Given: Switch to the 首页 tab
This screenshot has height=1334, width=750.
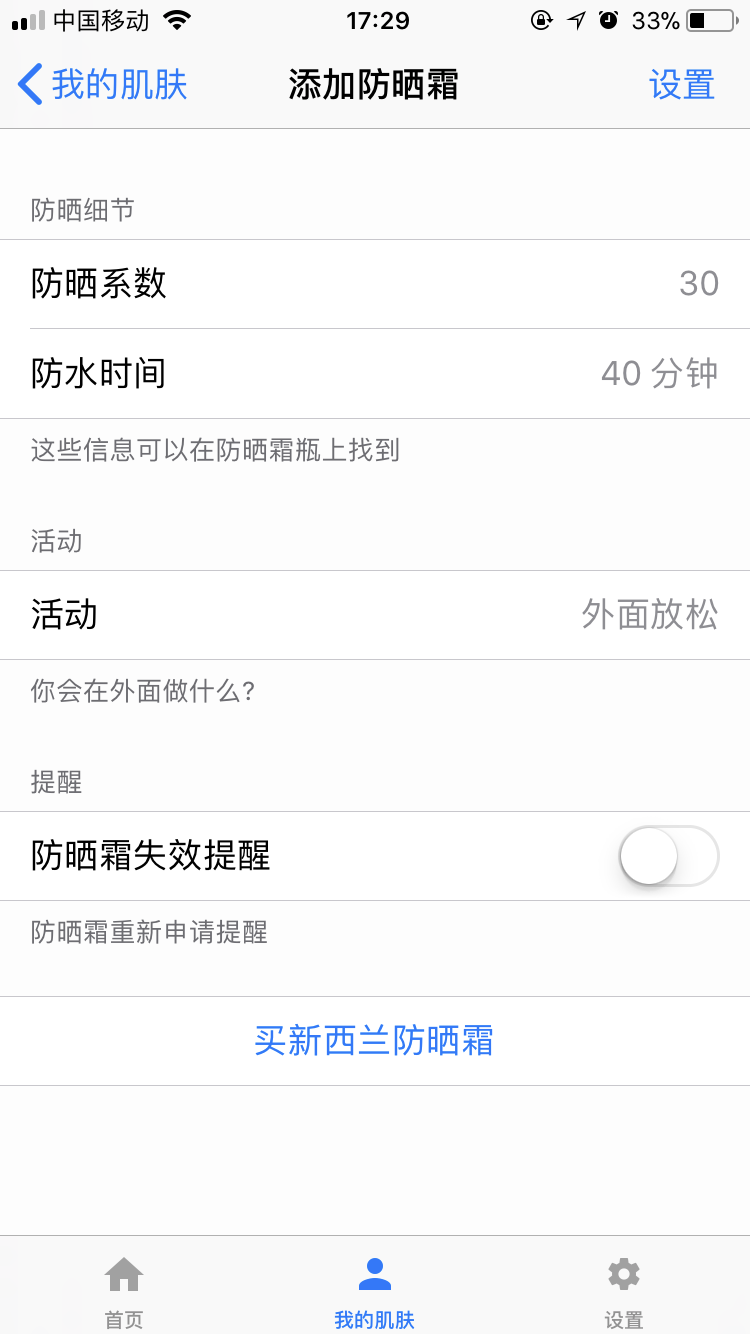Looking at the screenshot, I should point(124,1292).
